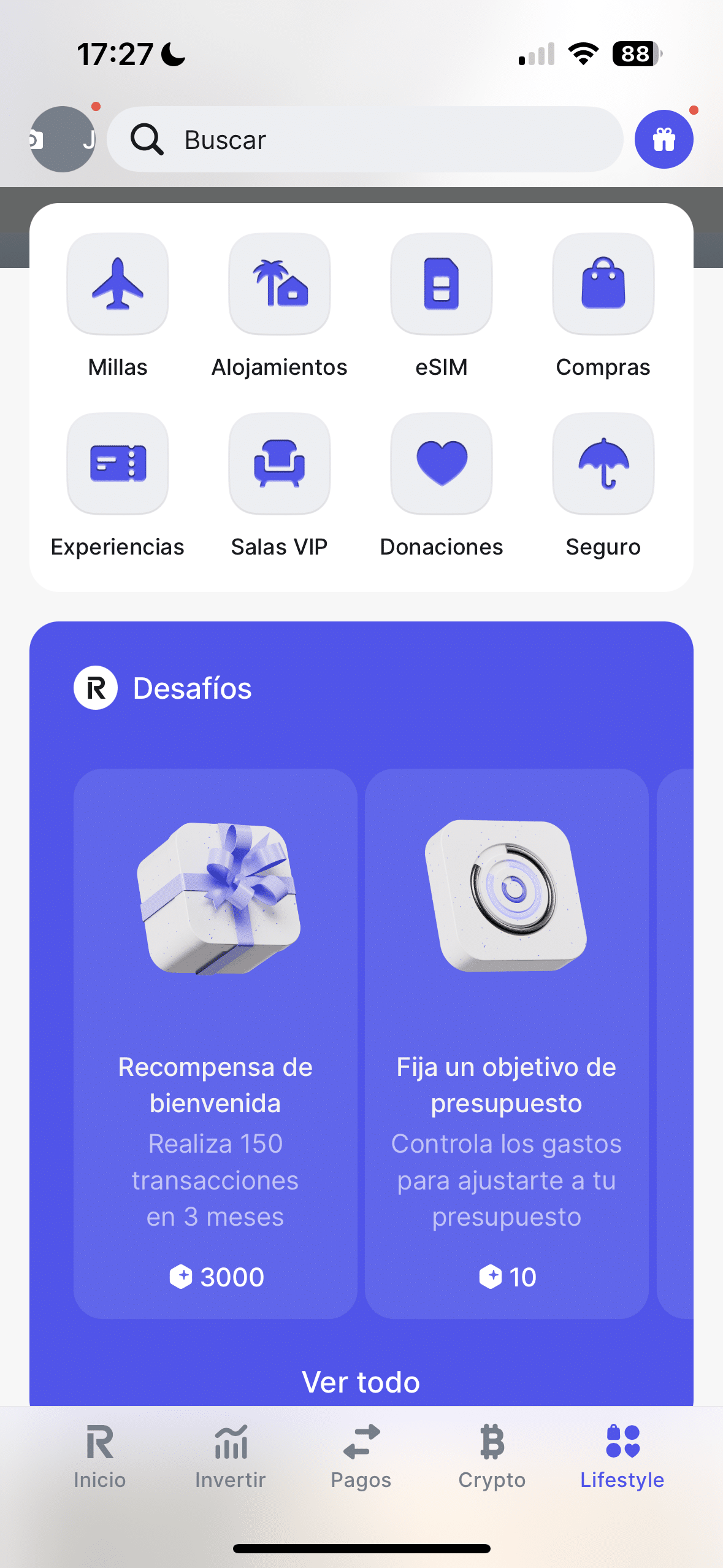The image size is (723, 1568).
Task: Select Alojamientos
Action: [x=280, y=284]
